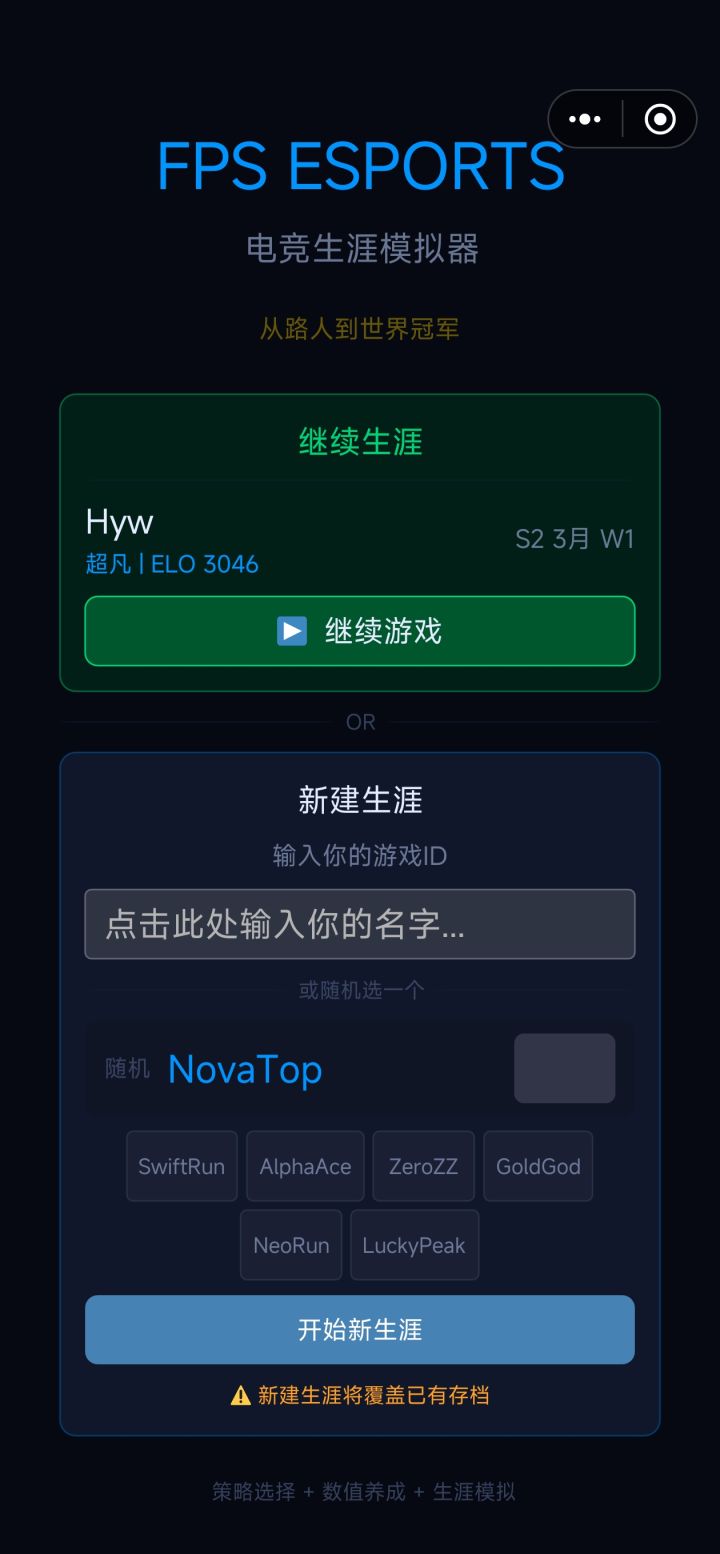This screenshot has width=720, height=1554.
Task: Tap the reroll box beside NovaTop
Action: pyautogui.click(x=564, y=1067)
